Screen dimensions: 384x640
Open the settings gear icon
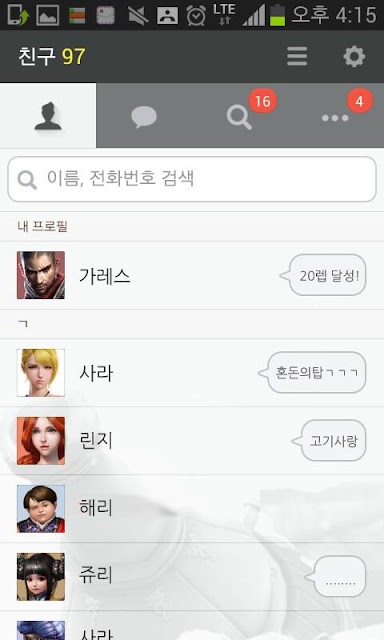pyautogui.click(x=353, y=56)
